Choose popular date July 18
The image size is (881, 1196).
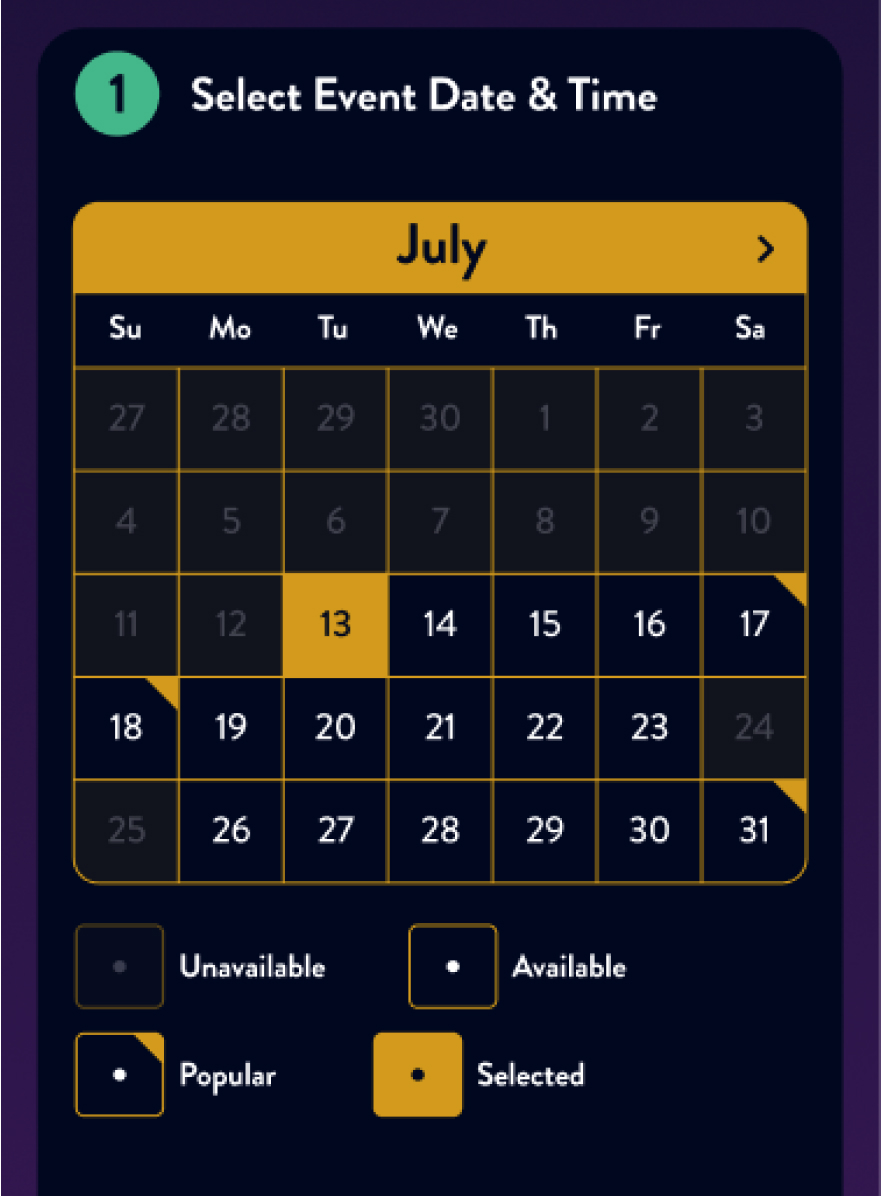126,728
